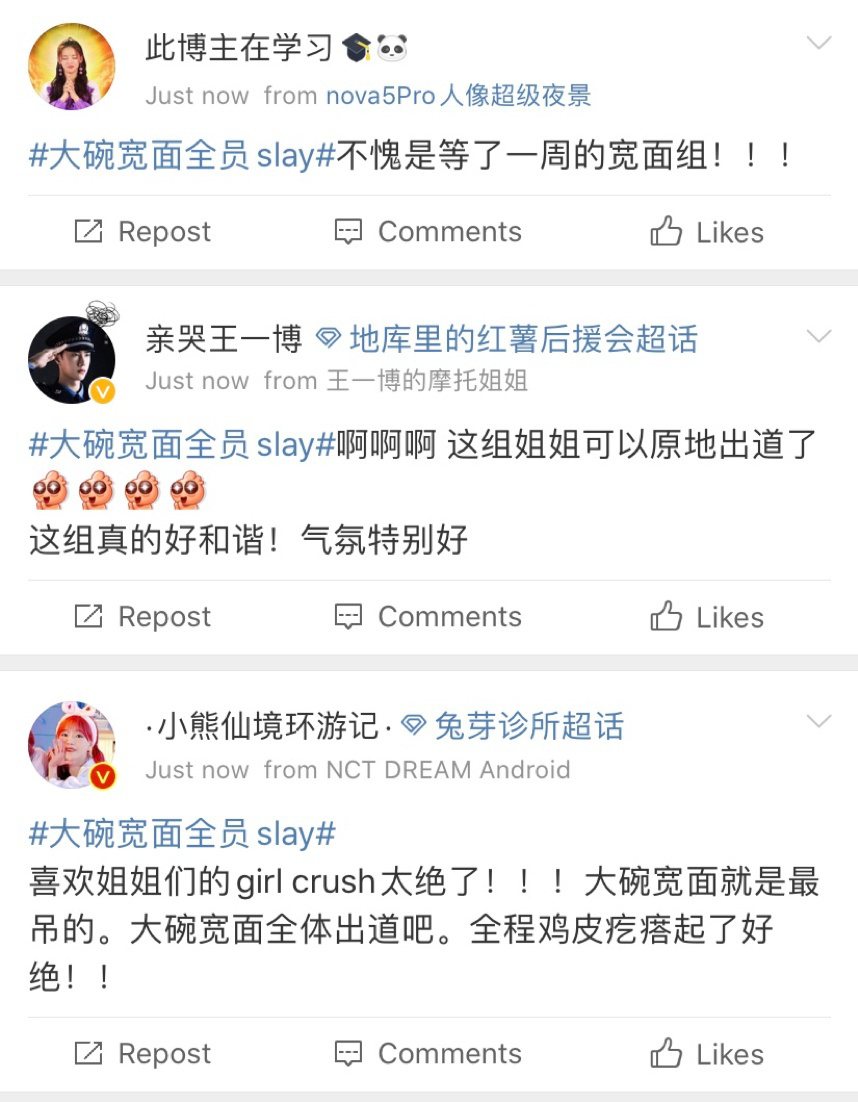Open hashtag in 小熊仙境环游记 post
This screenshot has height=1102, width=858.
click(x=181, y=833)
